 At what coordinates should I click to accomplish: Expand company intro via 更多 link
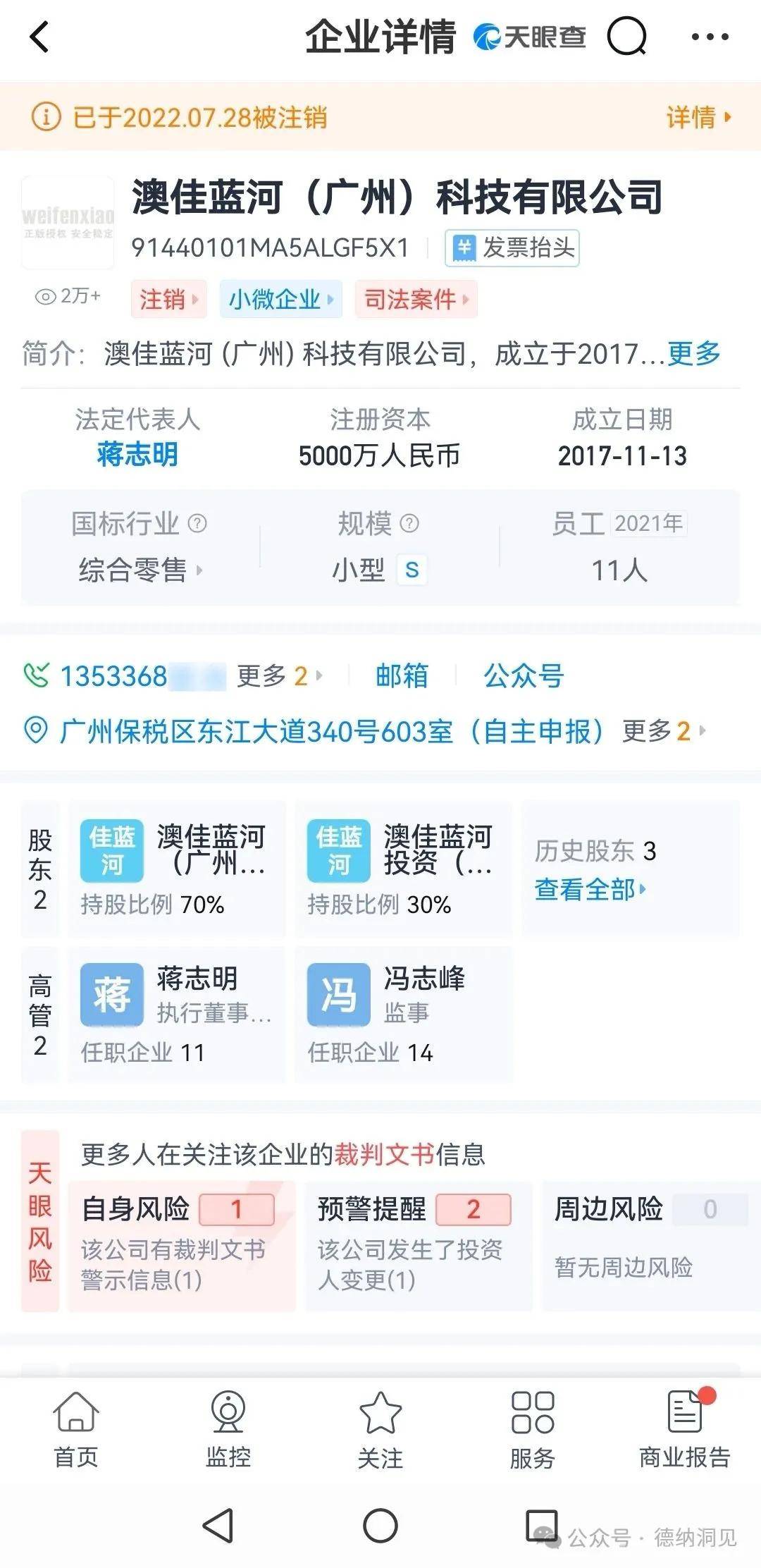[x=694, y=353]
